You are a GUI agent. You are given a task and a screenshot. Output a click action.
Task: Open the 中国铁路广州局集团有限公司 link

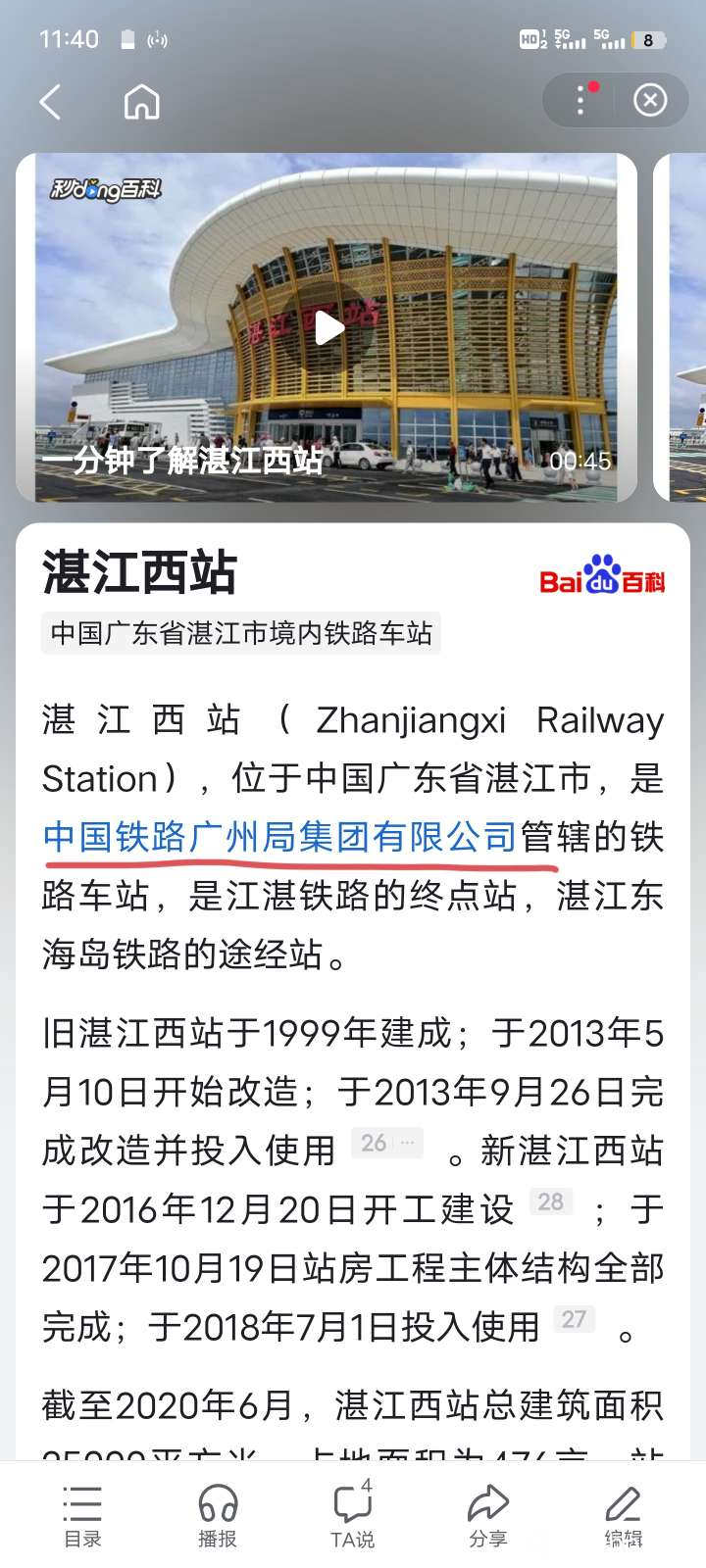coord(279,838)
